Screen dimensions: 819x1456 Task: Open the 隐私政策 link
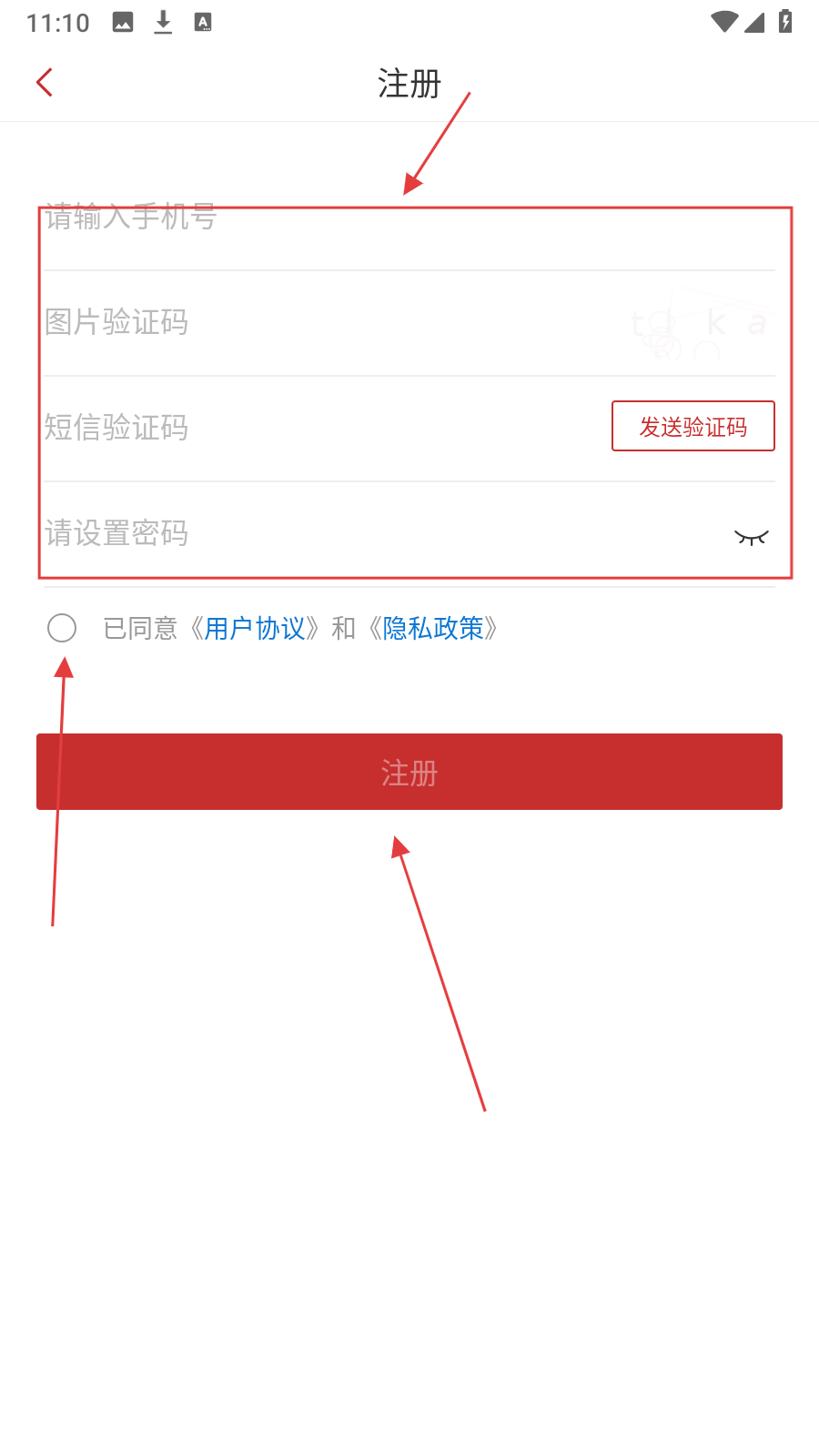432,629
